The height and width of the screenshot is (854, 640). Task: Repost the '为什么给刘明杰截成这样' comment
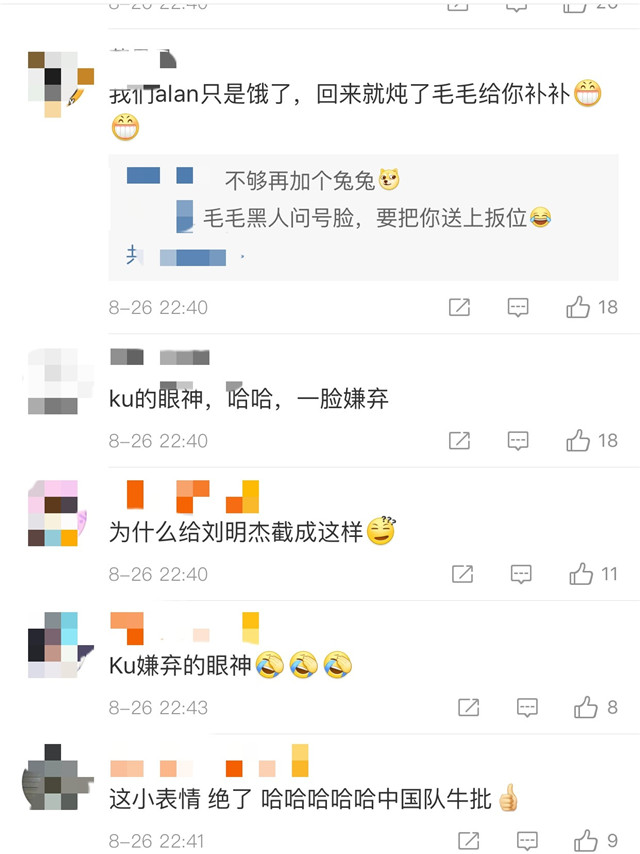(462, 574)
